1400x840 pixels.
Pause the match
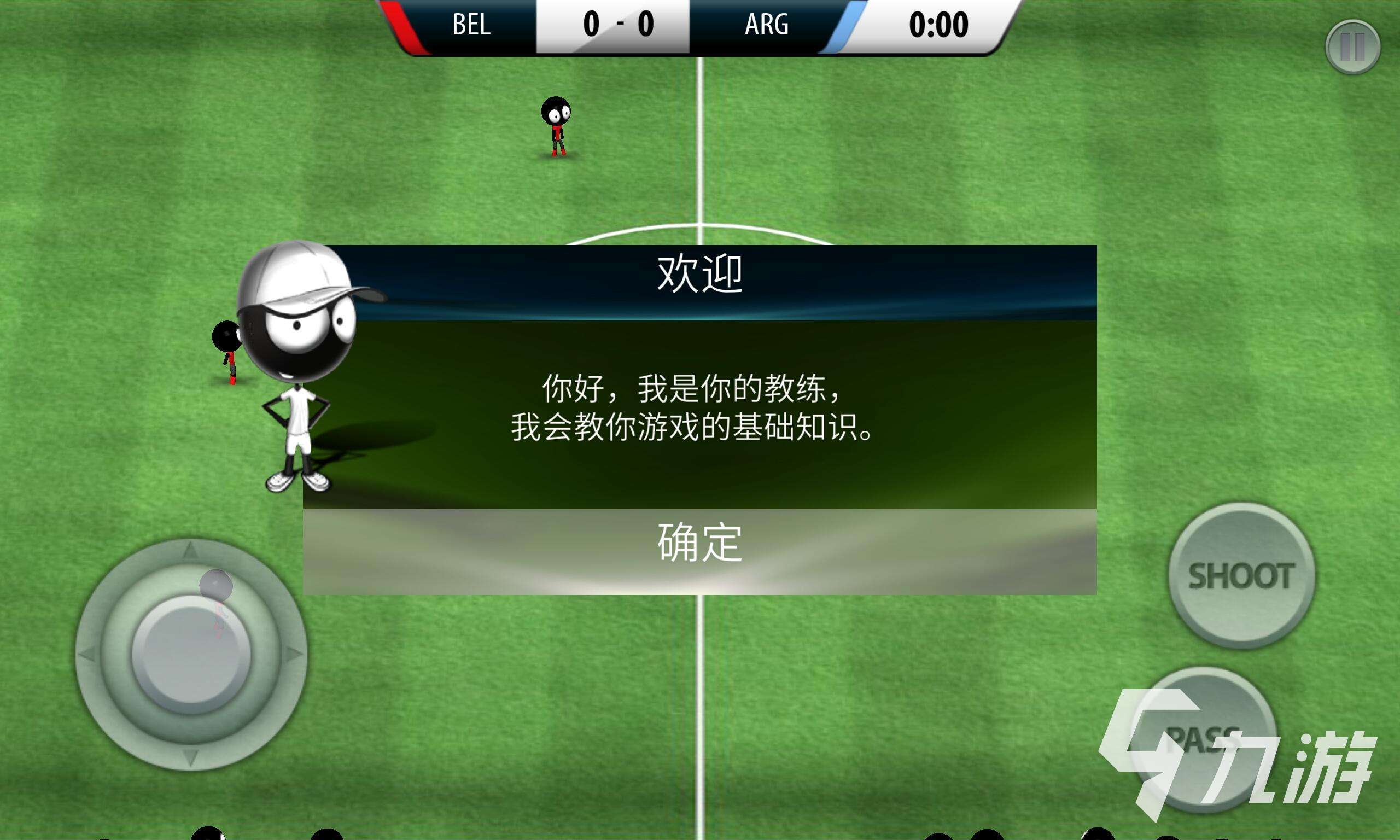click(1352, 47)
